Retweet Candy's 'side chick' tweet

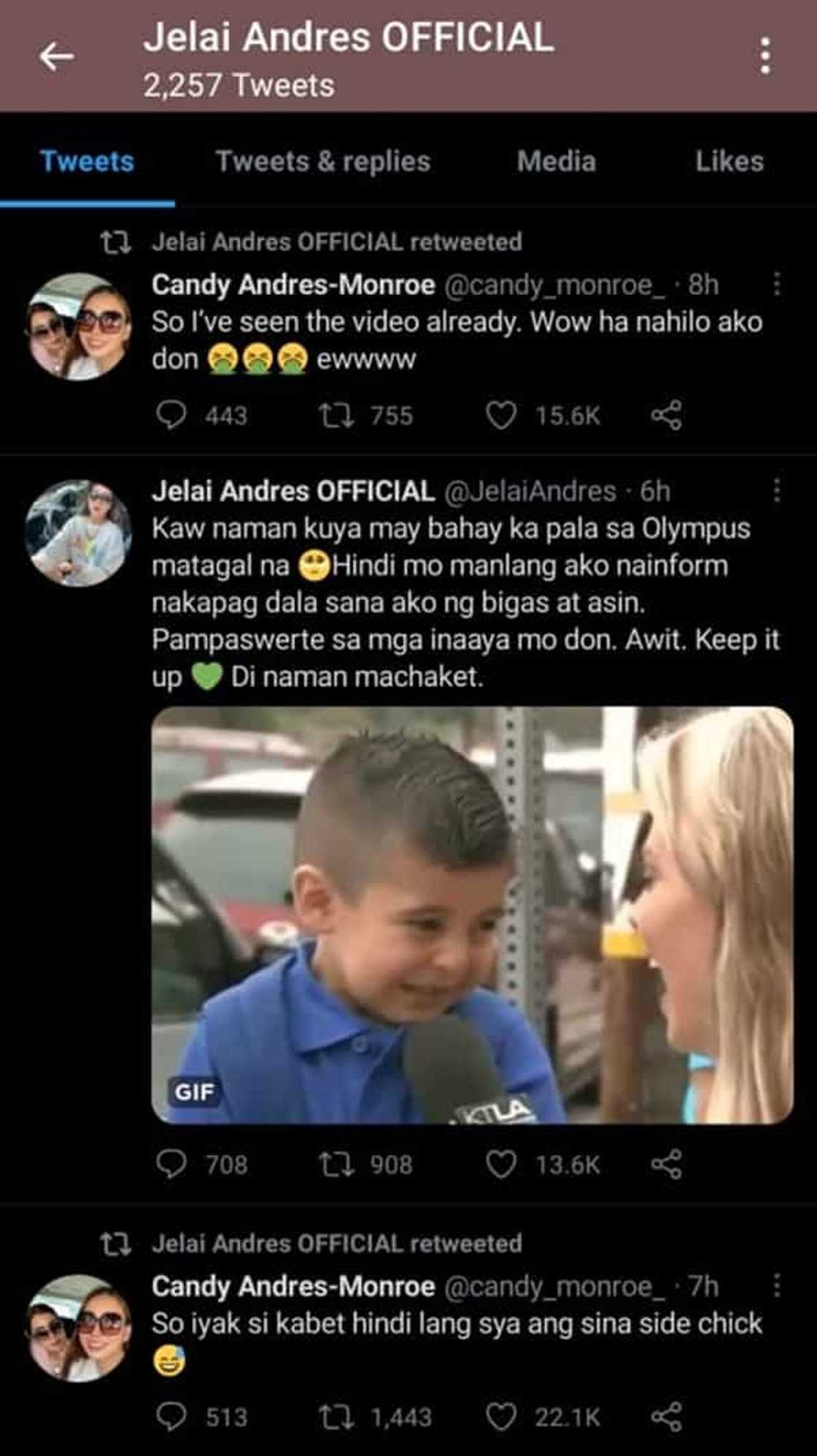(337, 1417)
